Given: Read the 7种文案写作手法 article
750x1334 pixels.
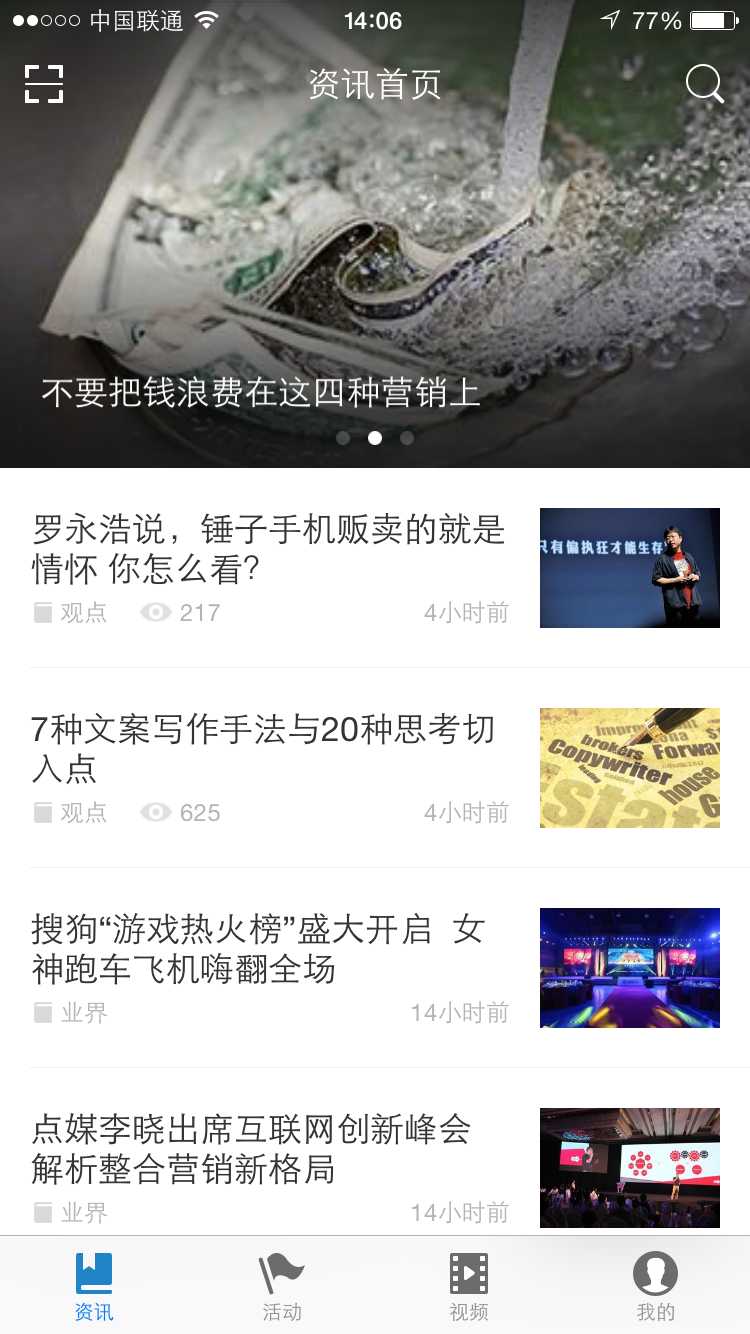Looking at the screenshot, I should click(x=263, y=749).
